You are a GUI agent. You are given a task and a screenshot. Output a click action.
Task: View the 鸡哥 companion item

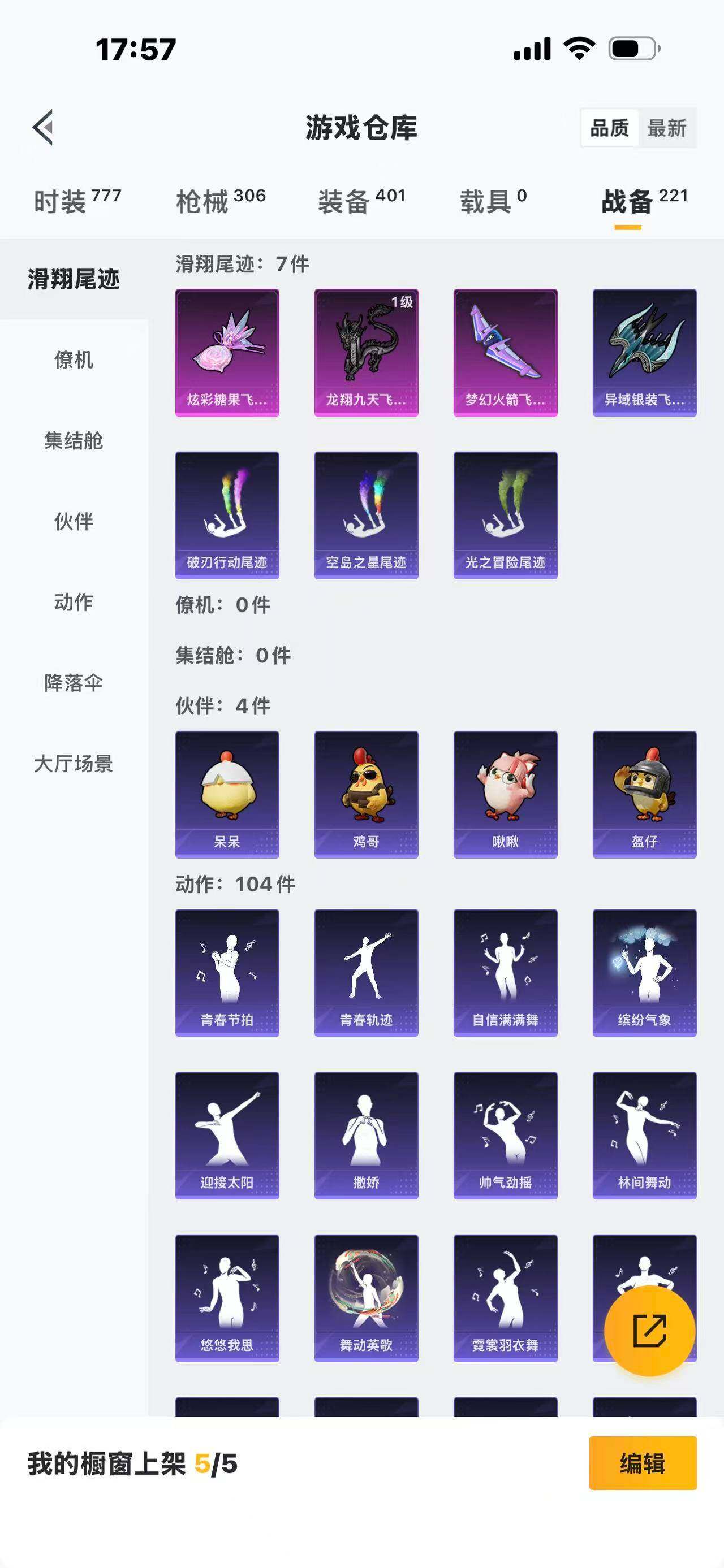click(x=366, y=794)
